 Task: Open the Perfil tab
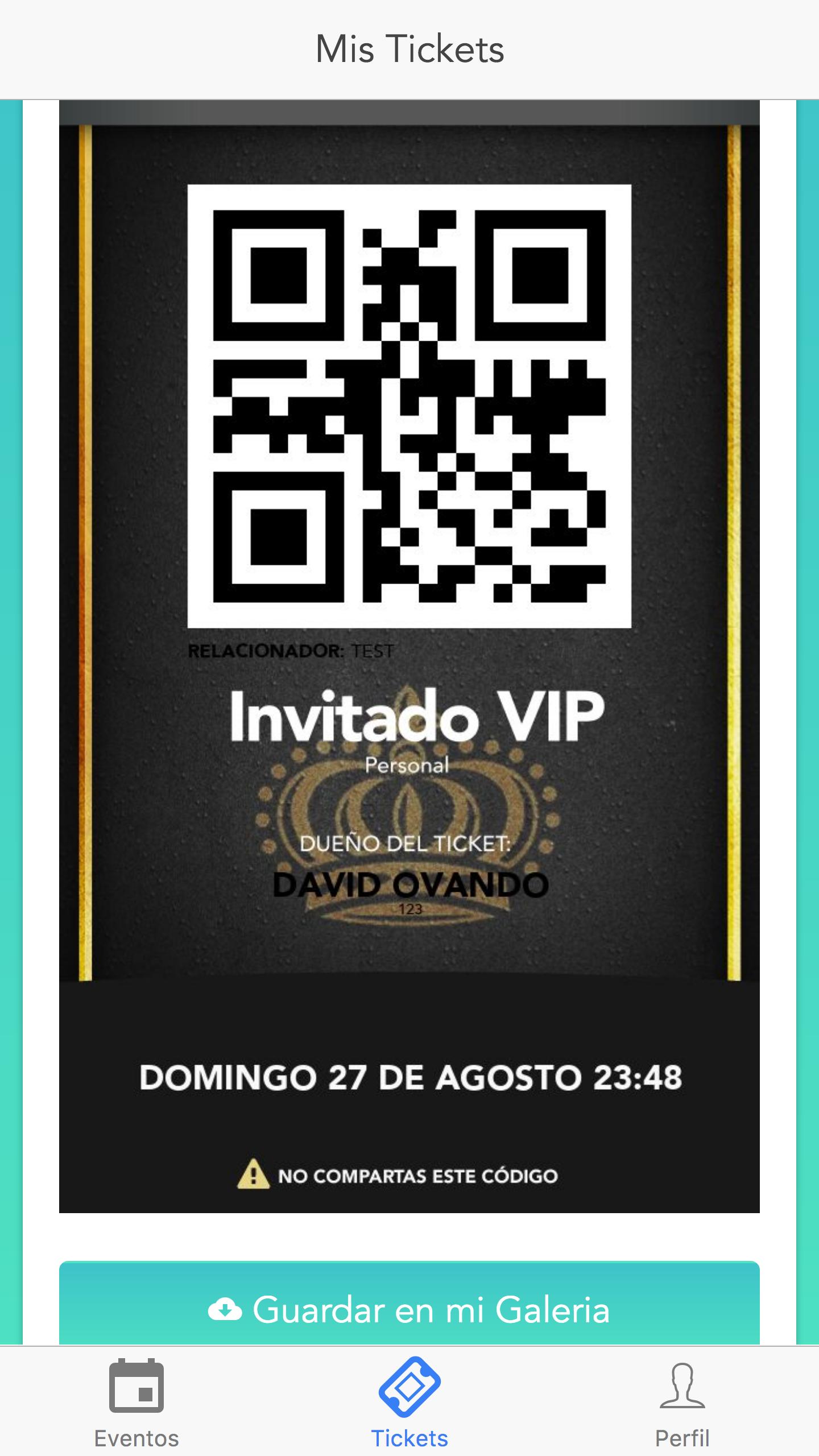[x=682, y=1402]
